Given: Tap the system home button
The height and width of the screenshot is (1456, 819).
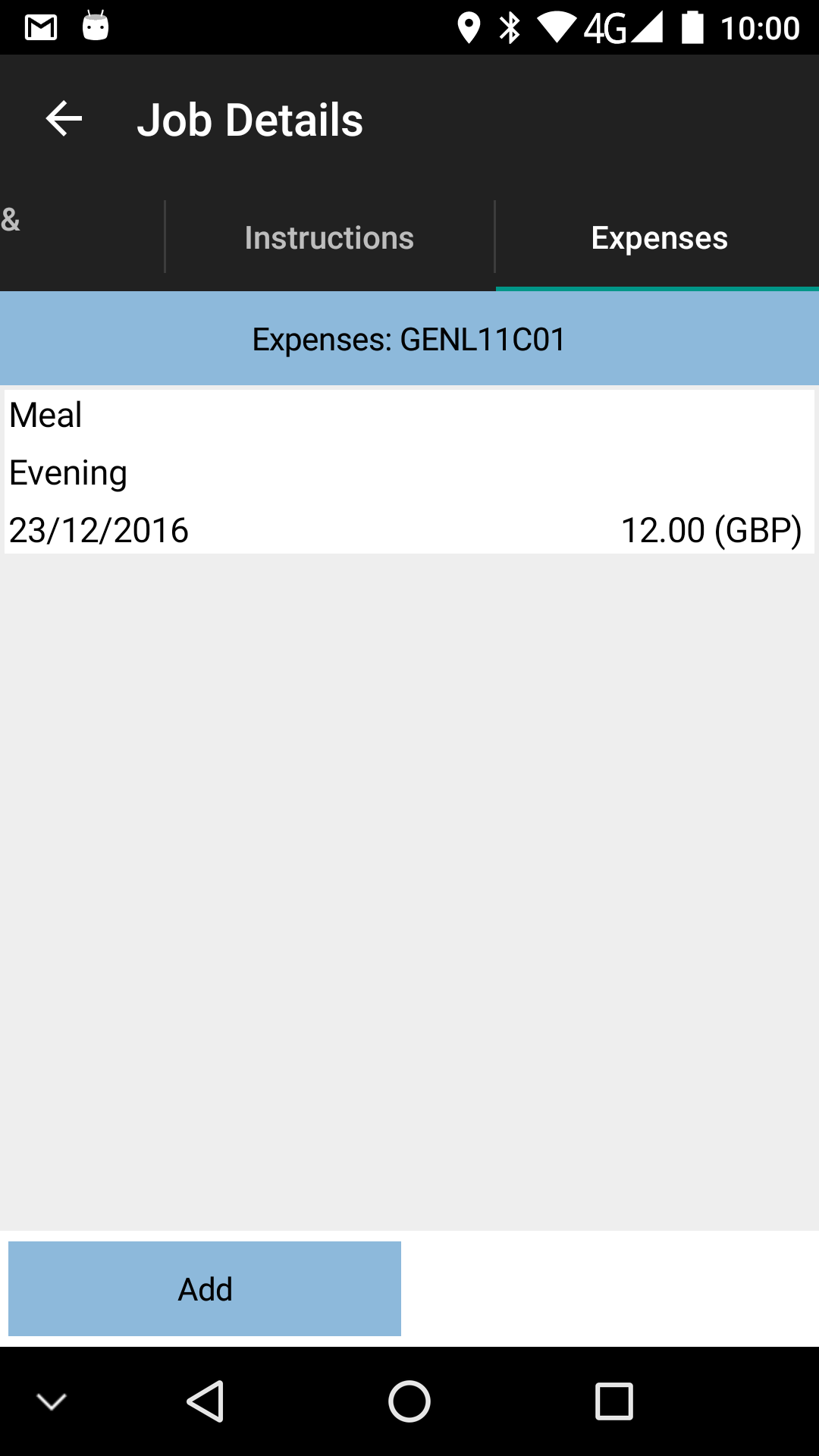Looking at the screenshot, I should [409, 1401].
